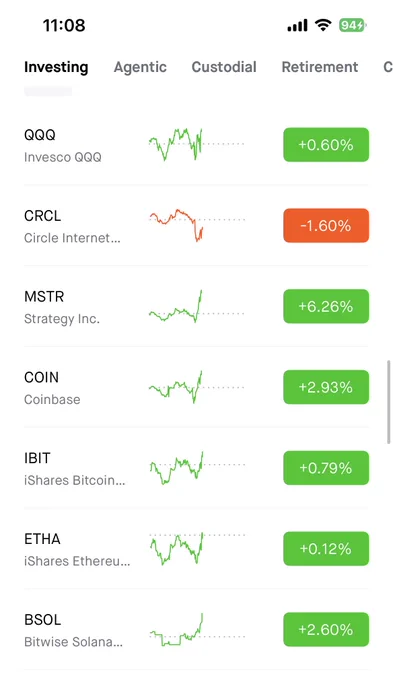Switch to the Agentic tab

pos(140,67)
